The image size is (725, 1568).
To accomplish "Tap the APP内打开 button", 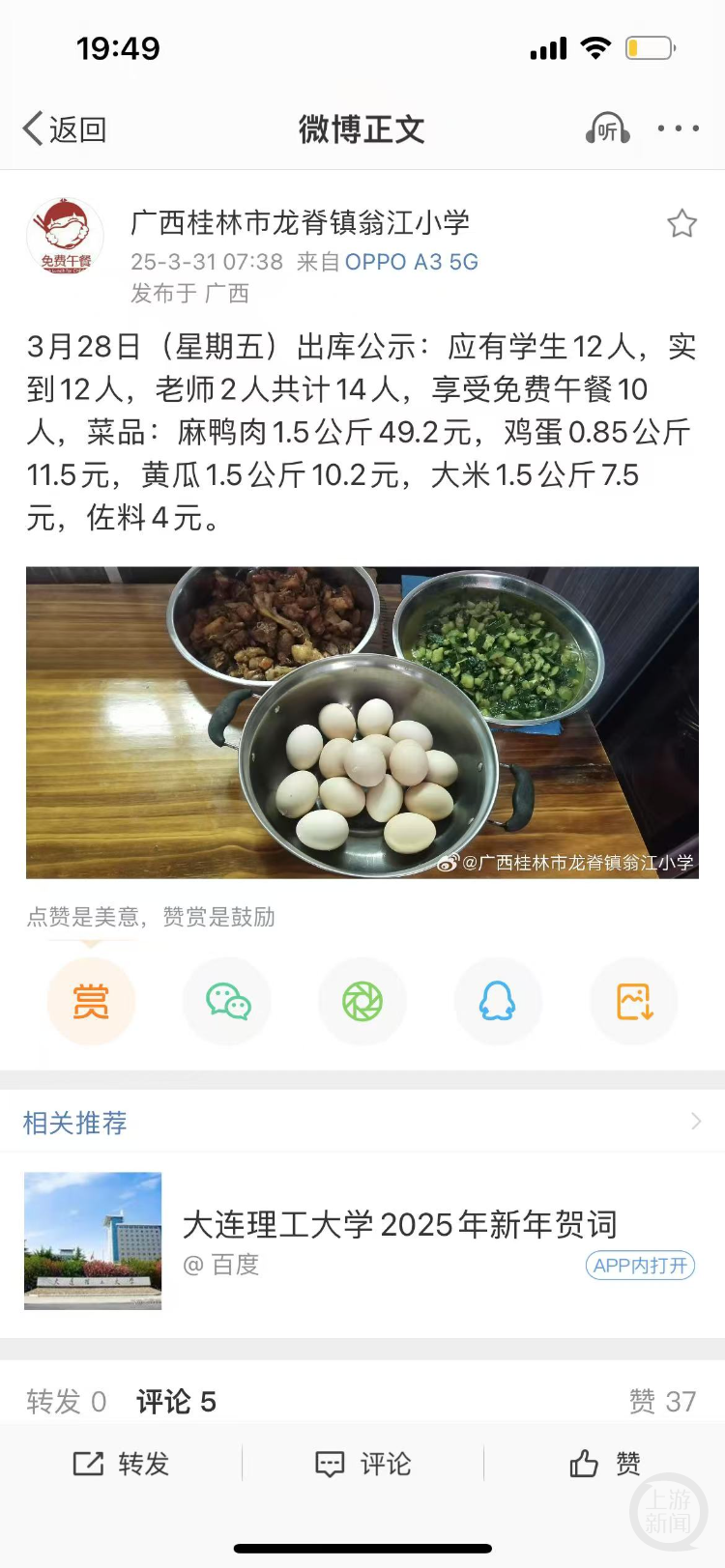I will (x=640, y=1266).
